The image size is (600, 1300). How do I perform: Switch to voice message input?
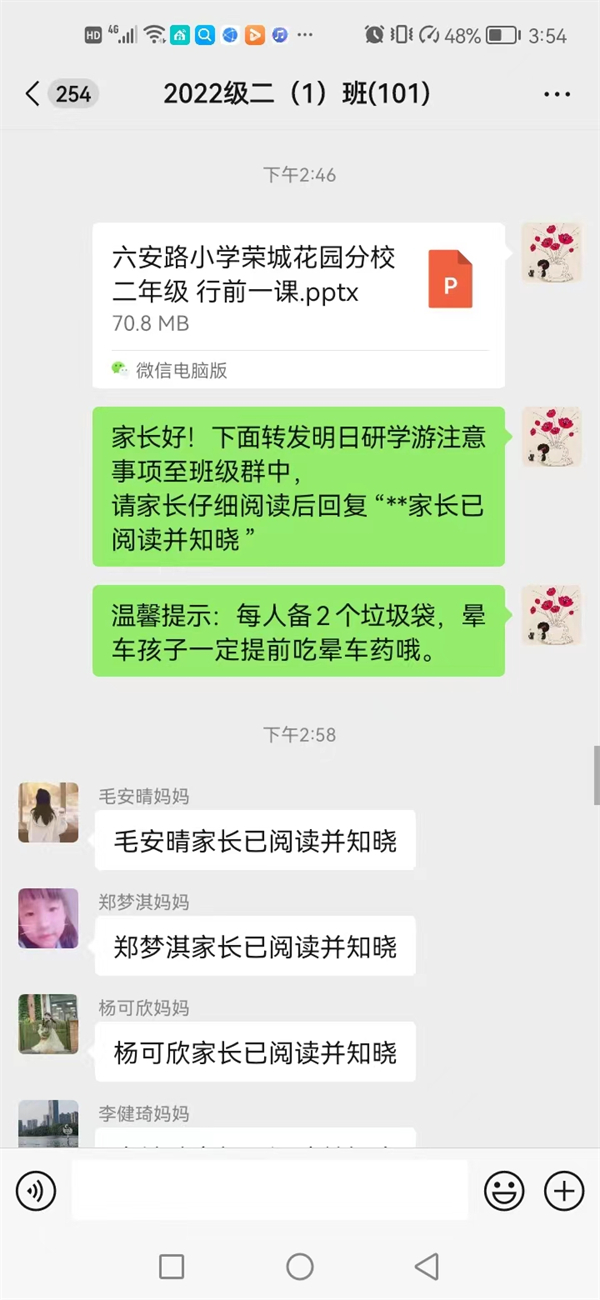(x=36, y=1190)
